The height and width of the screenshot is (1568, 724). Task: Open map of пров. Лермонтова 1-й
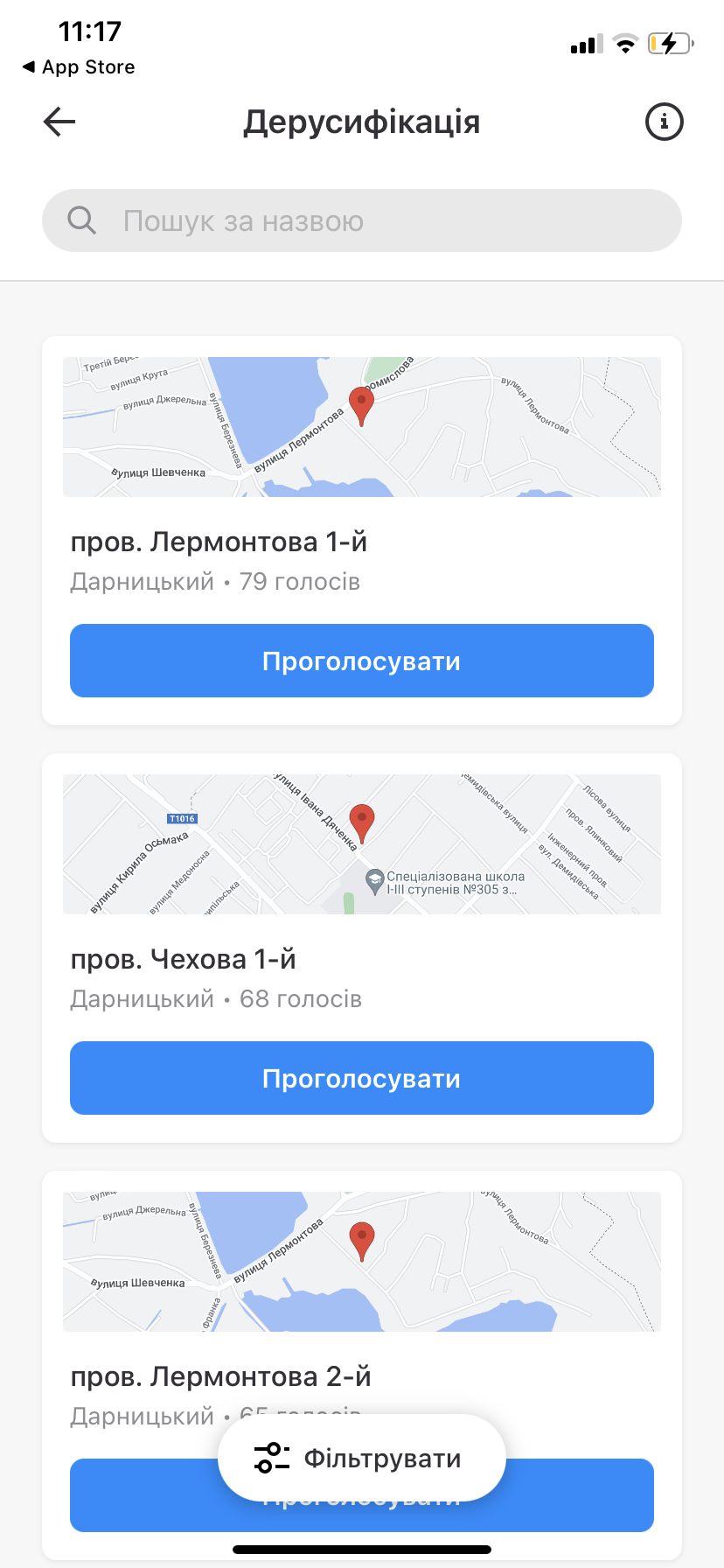(362, 427)
